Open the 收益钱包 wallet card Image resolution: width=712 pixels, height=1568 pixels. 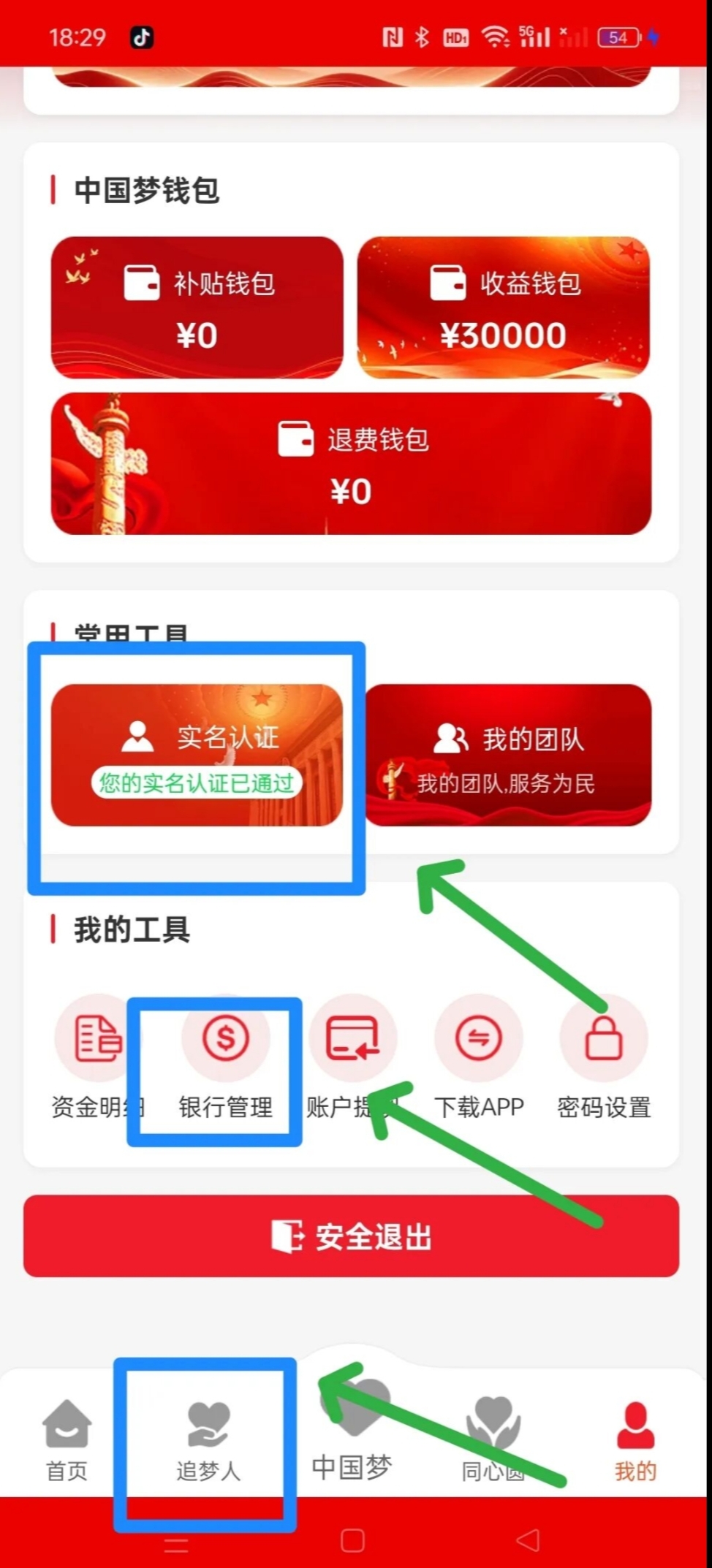coord(503,307)
